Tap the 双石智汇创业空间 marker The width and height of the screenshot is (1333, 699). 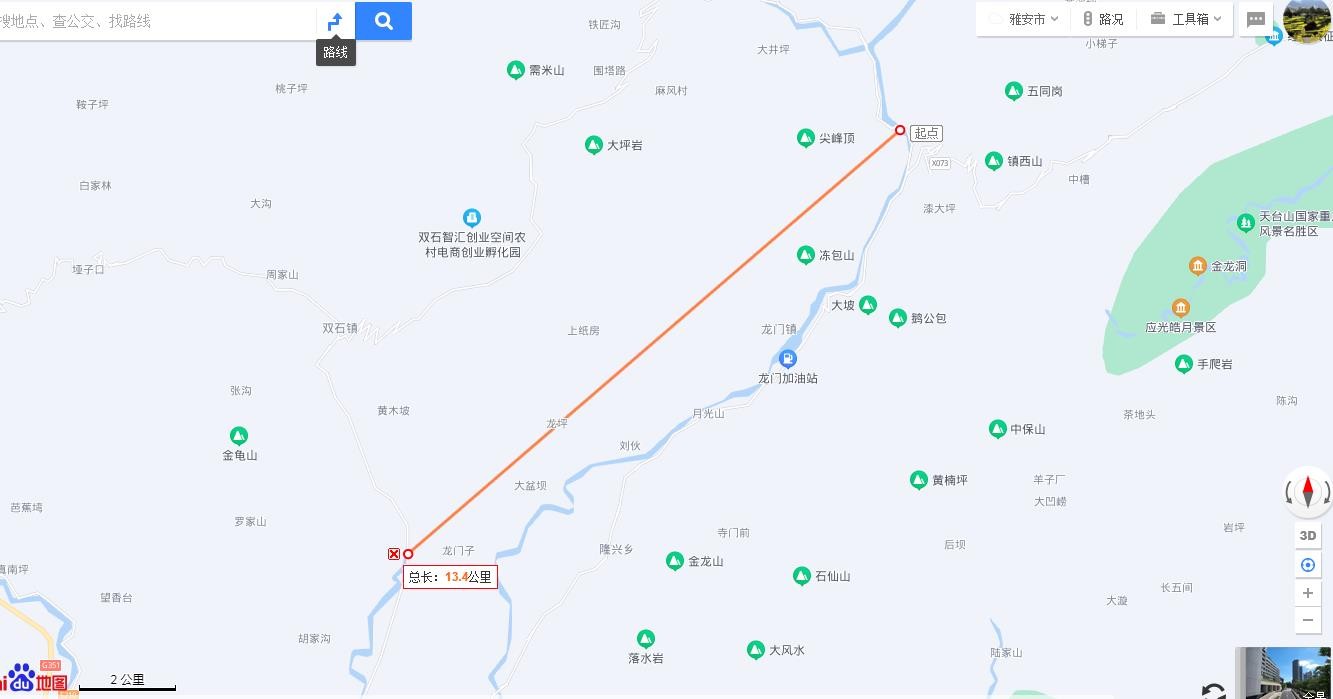[471, 218]
